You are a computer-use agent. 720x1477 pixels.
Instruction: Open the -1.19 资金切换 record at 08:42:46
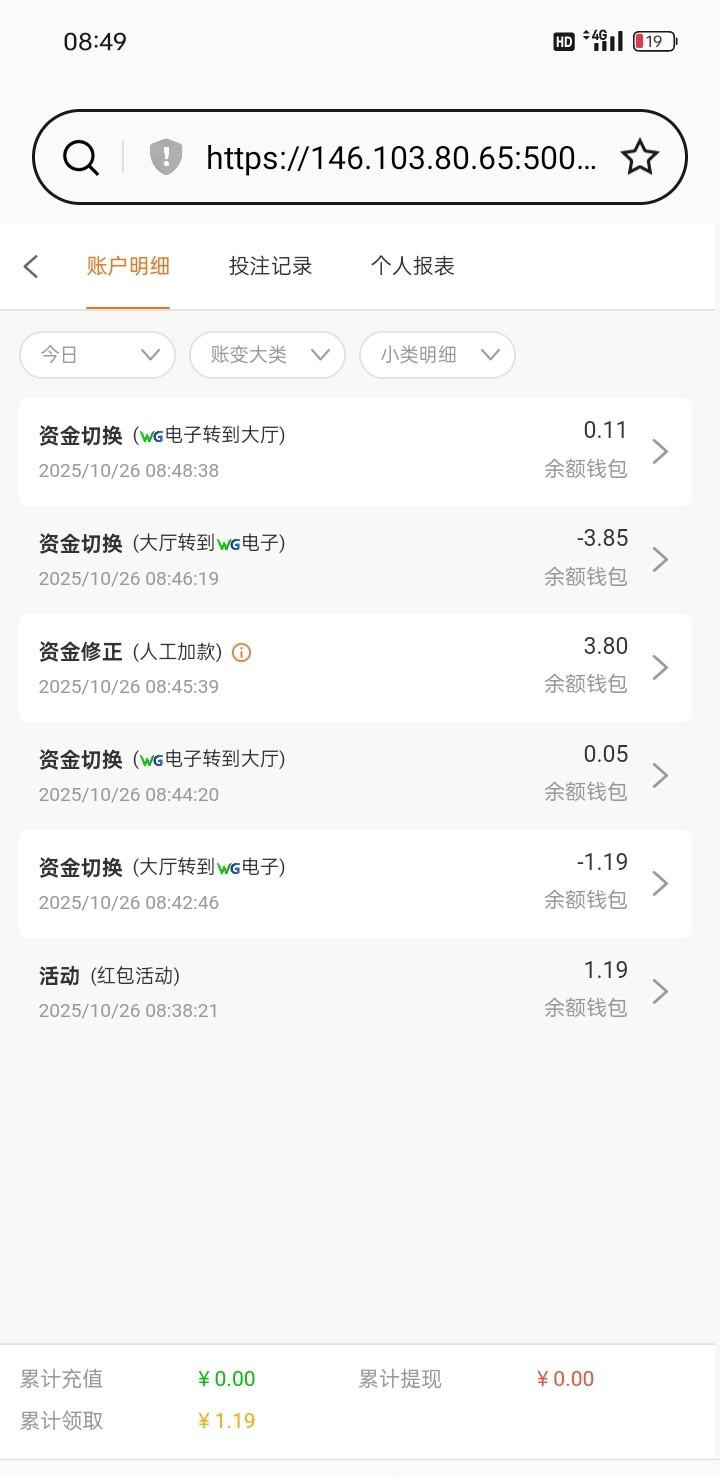[355, 884]
